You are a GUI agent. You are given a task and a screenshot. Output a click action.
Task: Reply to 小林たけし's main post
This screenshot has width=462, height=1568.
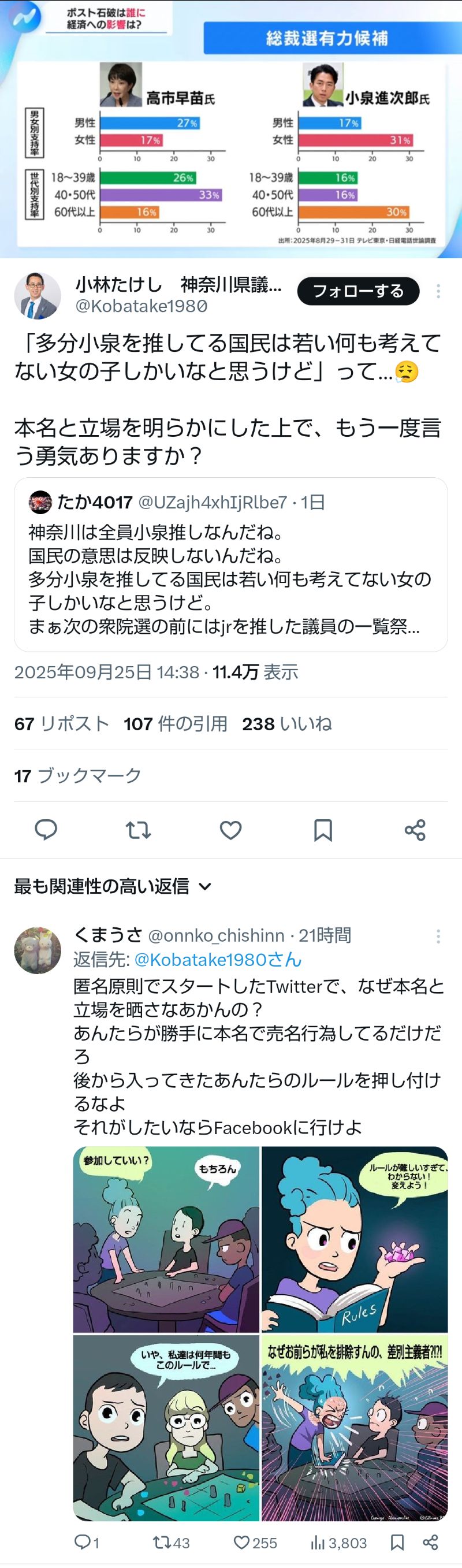point(46,830)
